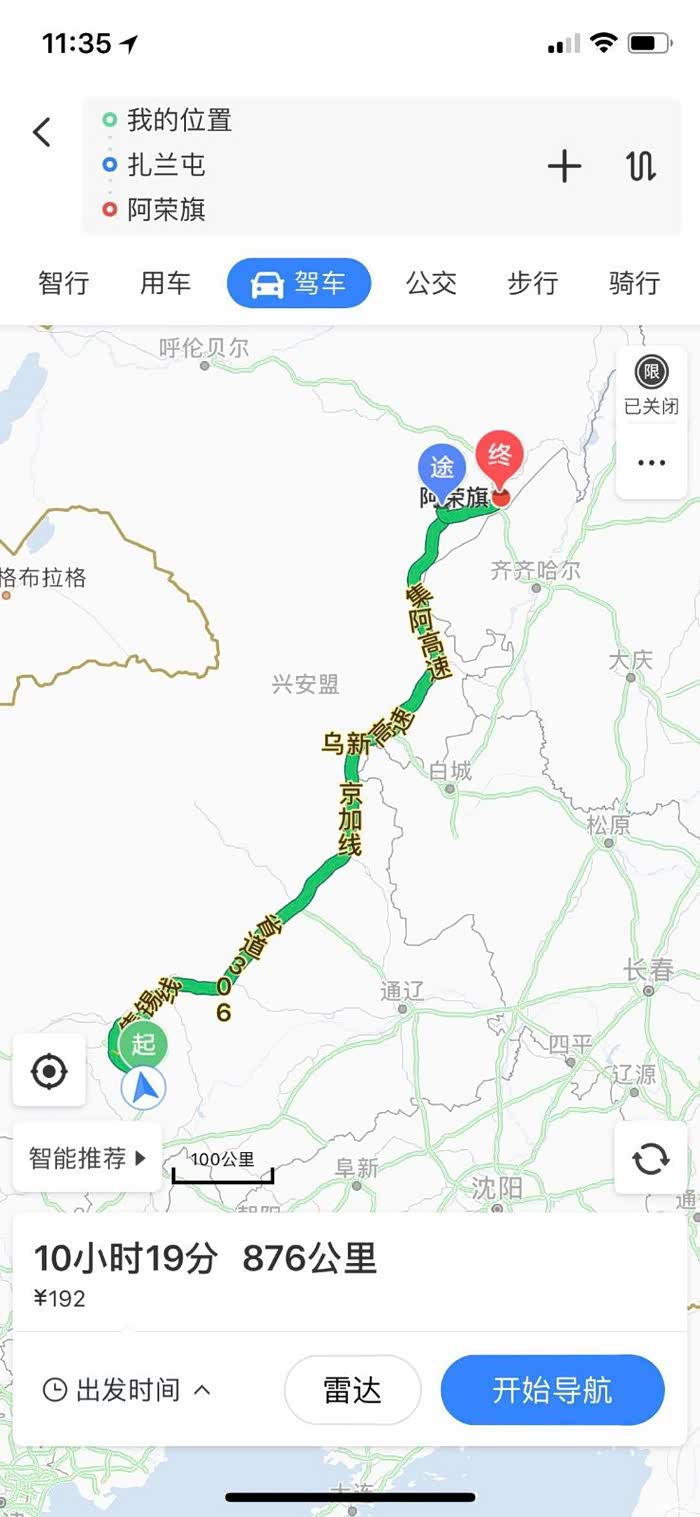
Task: Edit the starting point 我的位置
Action: 180,121
